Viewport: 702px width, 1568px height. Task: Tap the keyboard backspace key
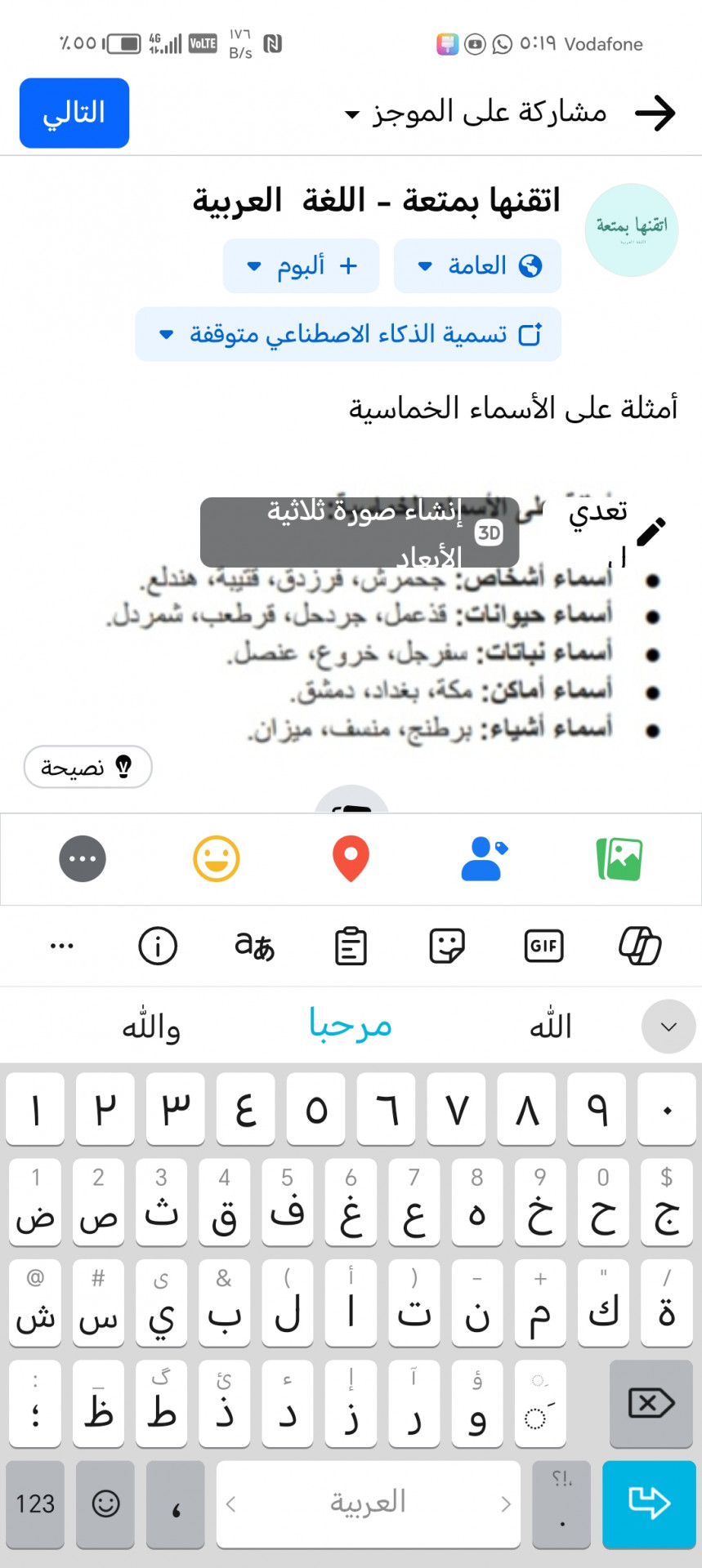tap(651, 1403)
